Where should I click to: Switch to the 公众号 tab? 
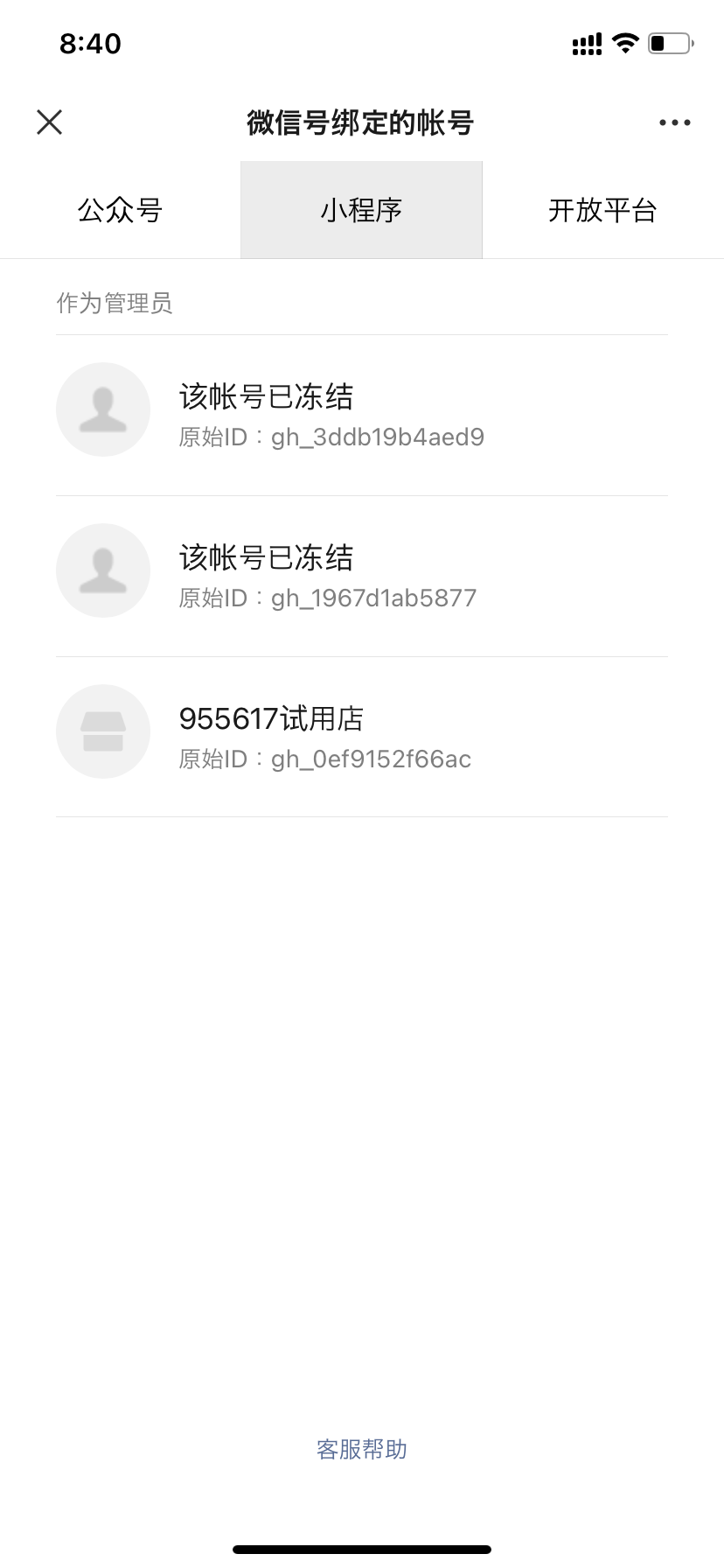coord(121,210)
